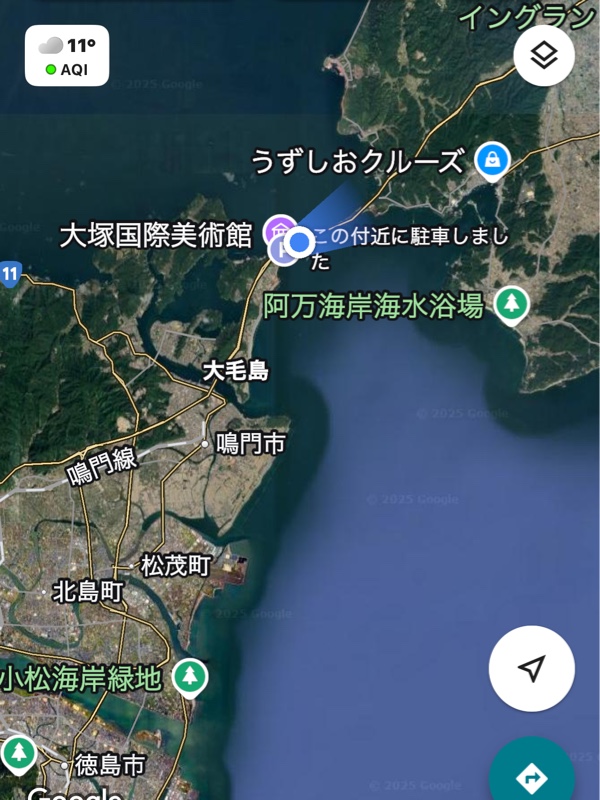Viewport: 600px width, 800px height.
Task: Open the weather and AQI widget
Action: coord(67,56)
